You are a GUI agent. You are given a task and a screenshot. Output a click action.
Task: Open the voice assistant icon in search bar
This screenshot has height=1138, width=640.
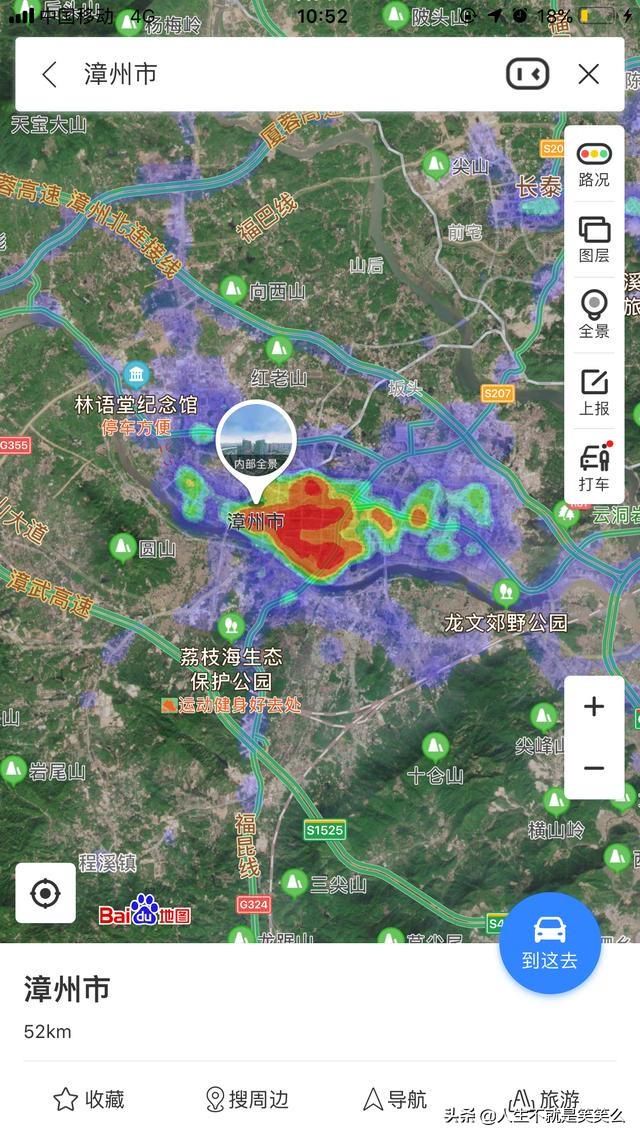pyautogui.click(x=527, y=74)
